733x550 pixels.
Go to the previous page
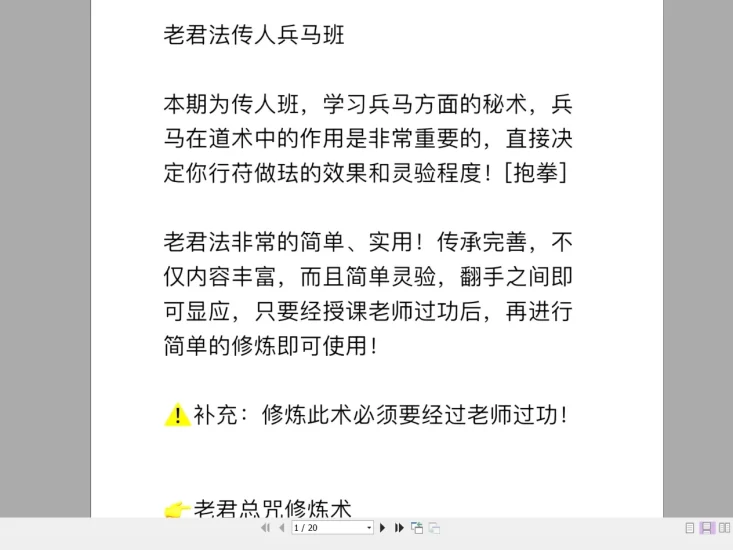click(281, 528)
